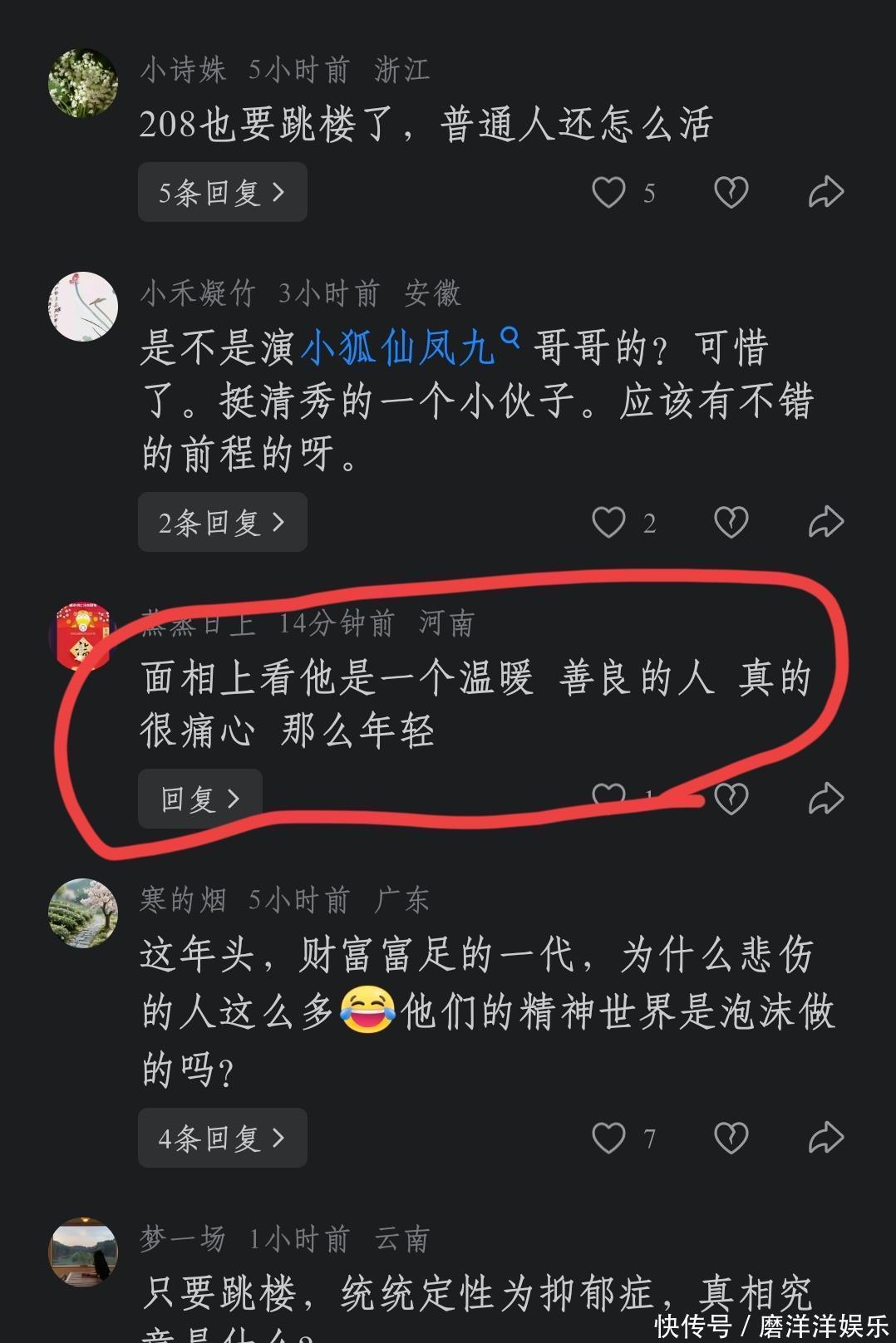Reply to the comment from 河南
Viewport: 896px width, 1343px height.
click(x=200, y=799)
